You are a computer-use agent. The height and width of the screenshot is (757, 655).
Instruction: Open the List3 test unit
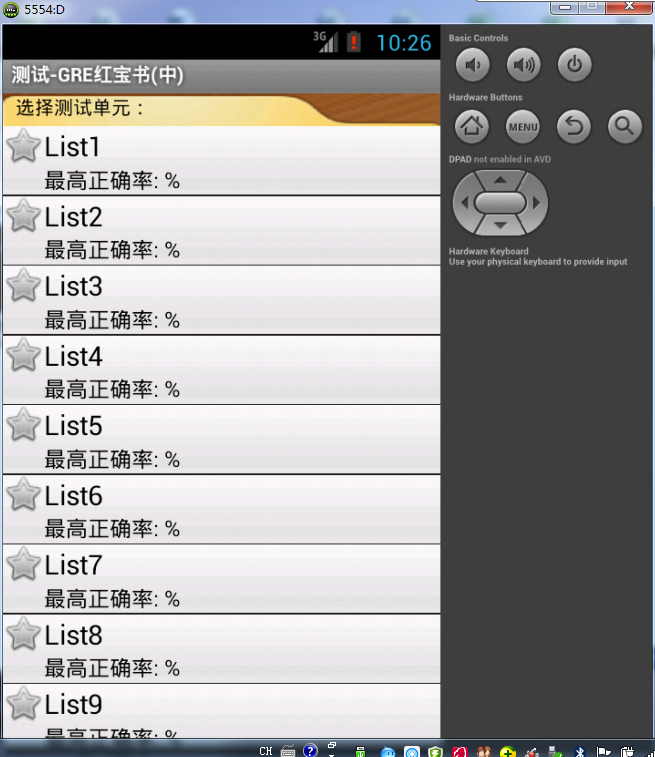220,301
